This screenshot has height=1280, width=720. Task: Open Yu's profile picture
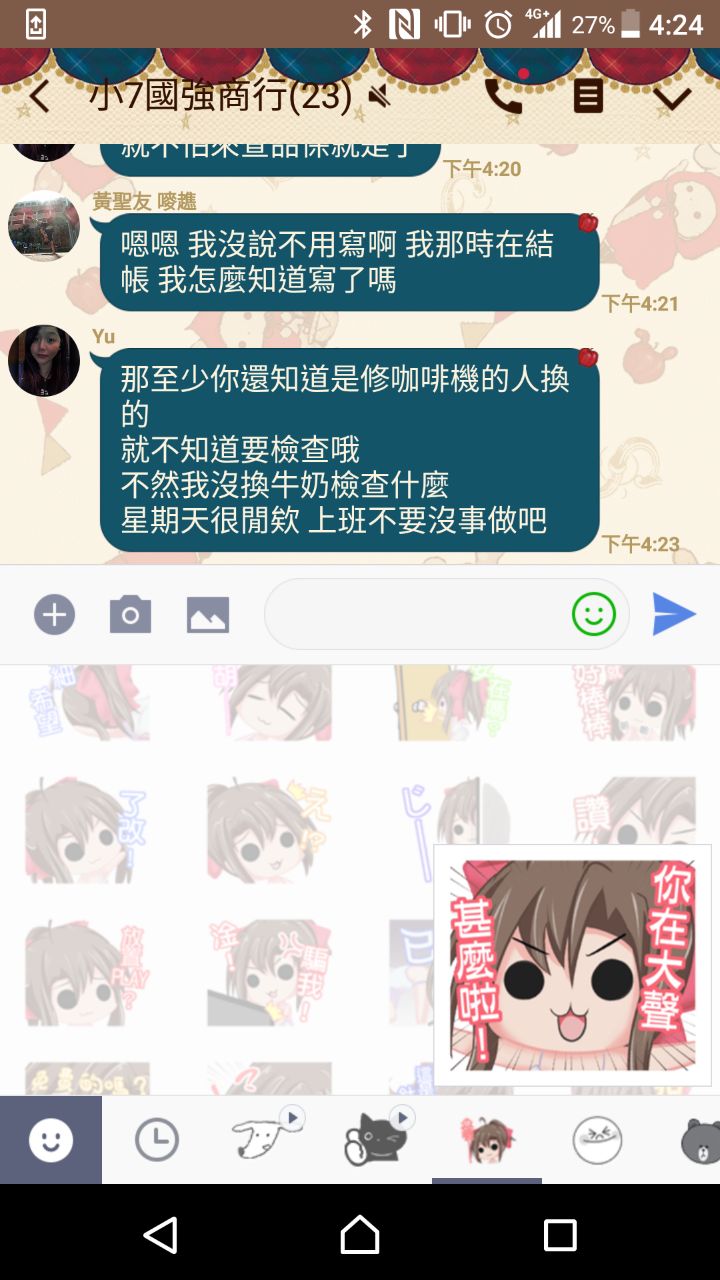[x=44, y=360]
